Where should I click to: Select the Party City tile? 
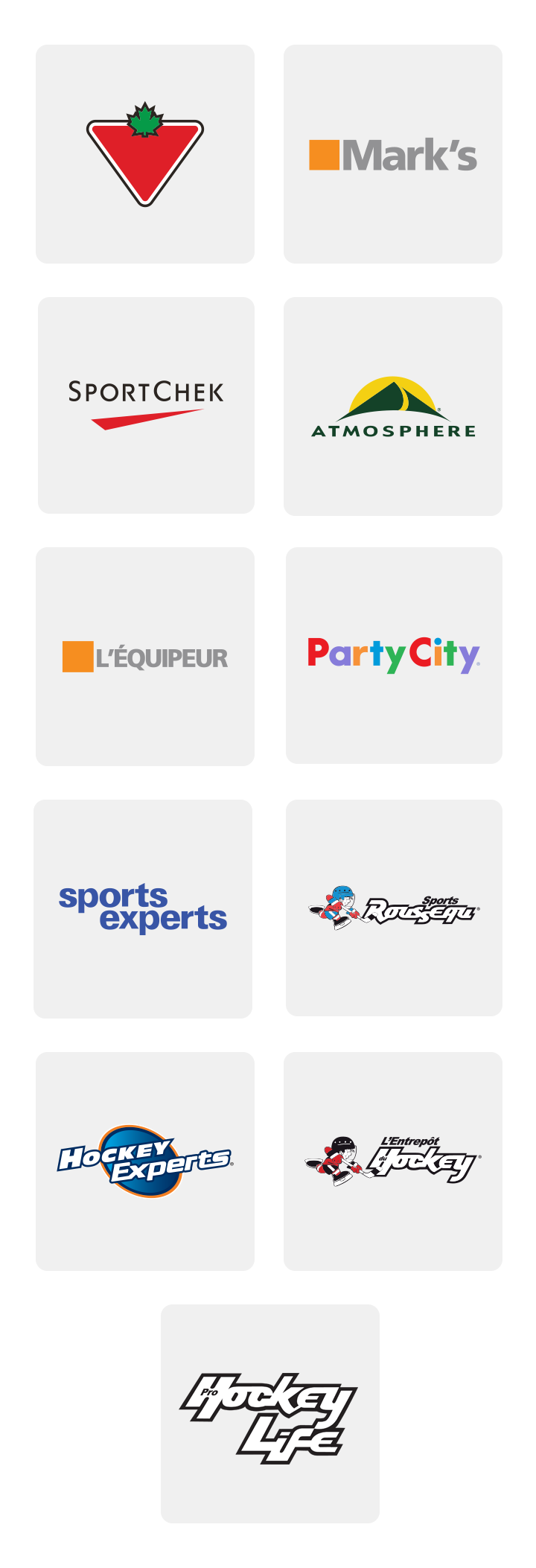click(394, 655)
